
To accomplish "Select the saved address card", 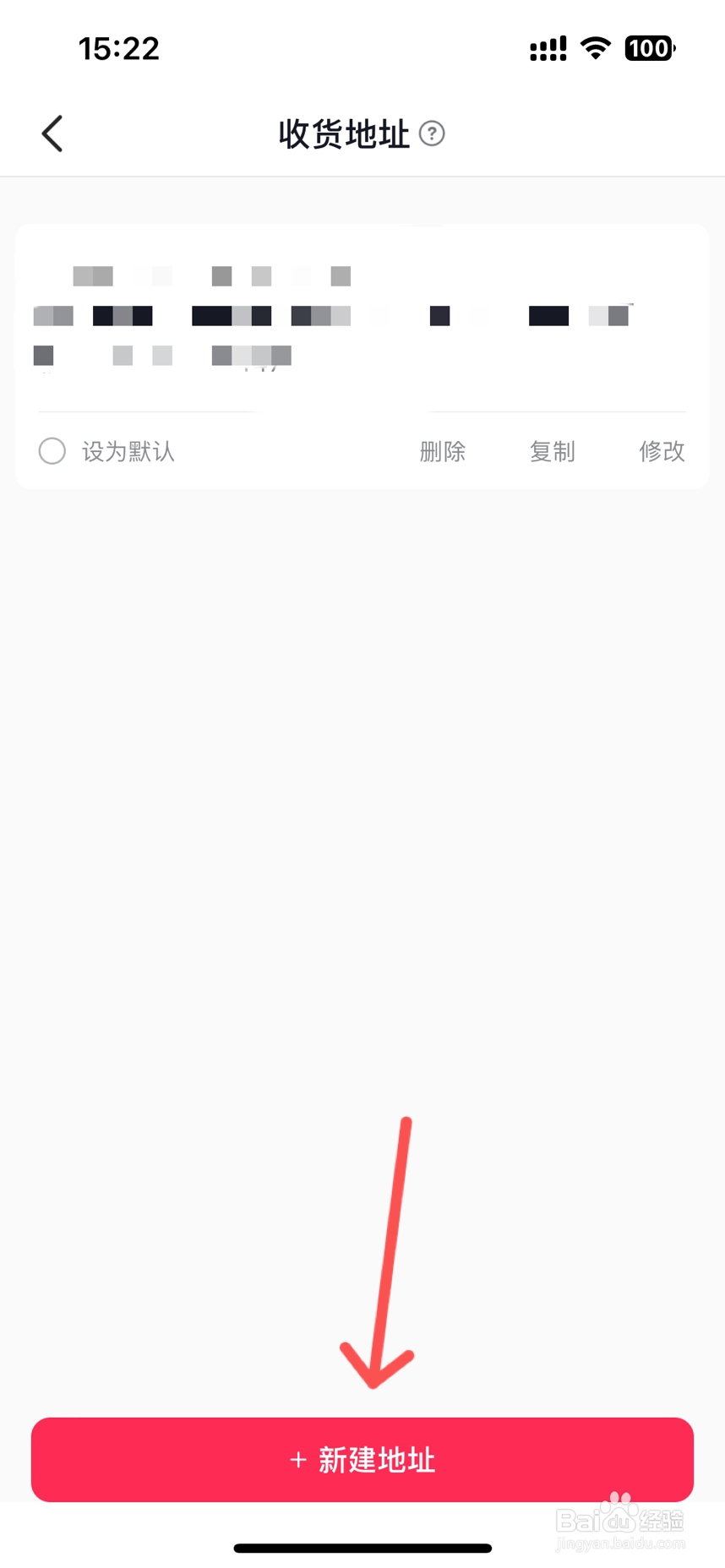I will click(362, 321).
